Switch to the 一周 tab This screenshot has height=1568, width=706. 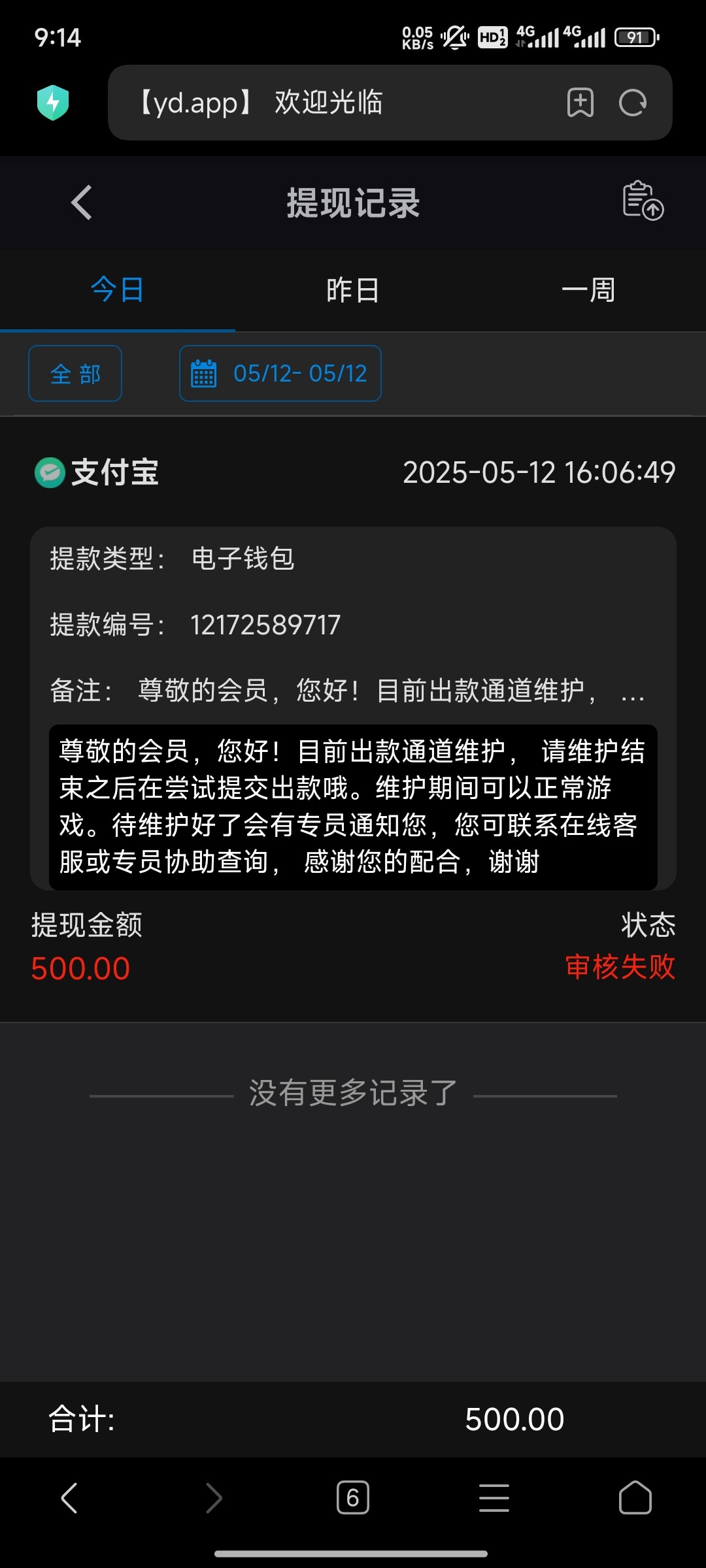click(x=588, y=290)
